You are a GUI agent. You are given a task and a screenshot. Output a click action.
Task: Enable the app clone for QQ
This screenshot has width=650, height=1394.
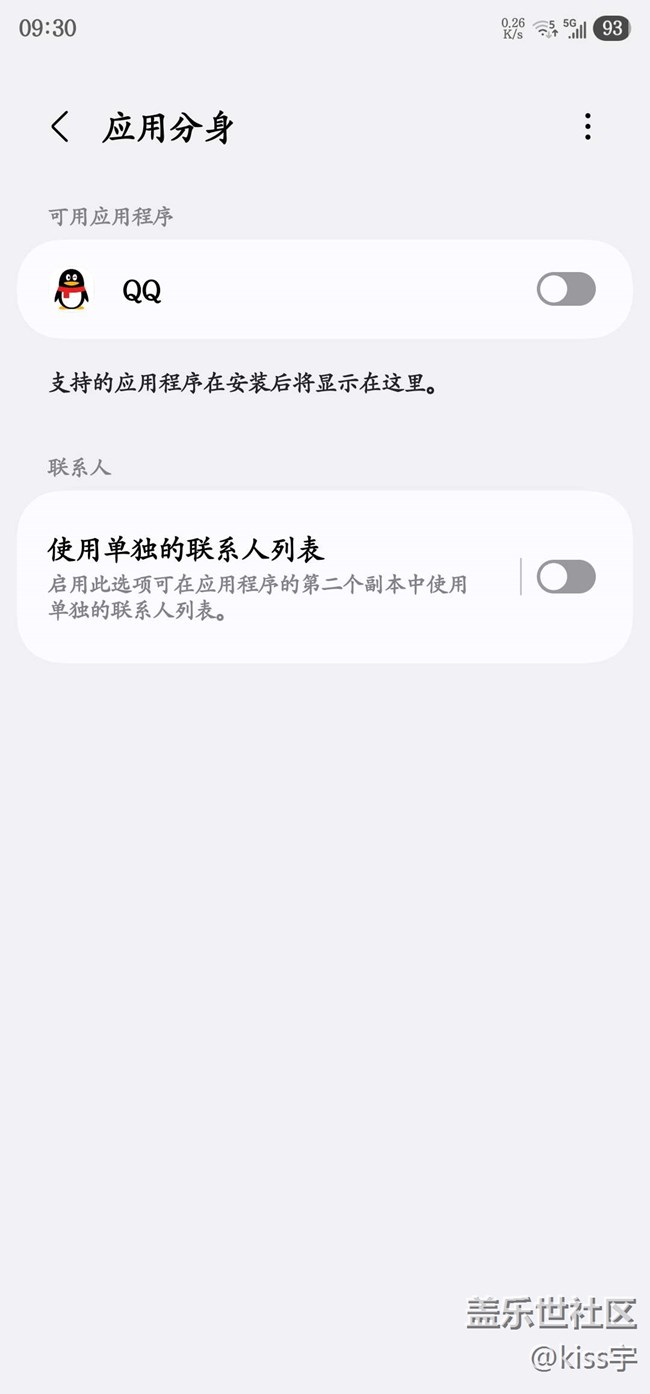(566, 290)
